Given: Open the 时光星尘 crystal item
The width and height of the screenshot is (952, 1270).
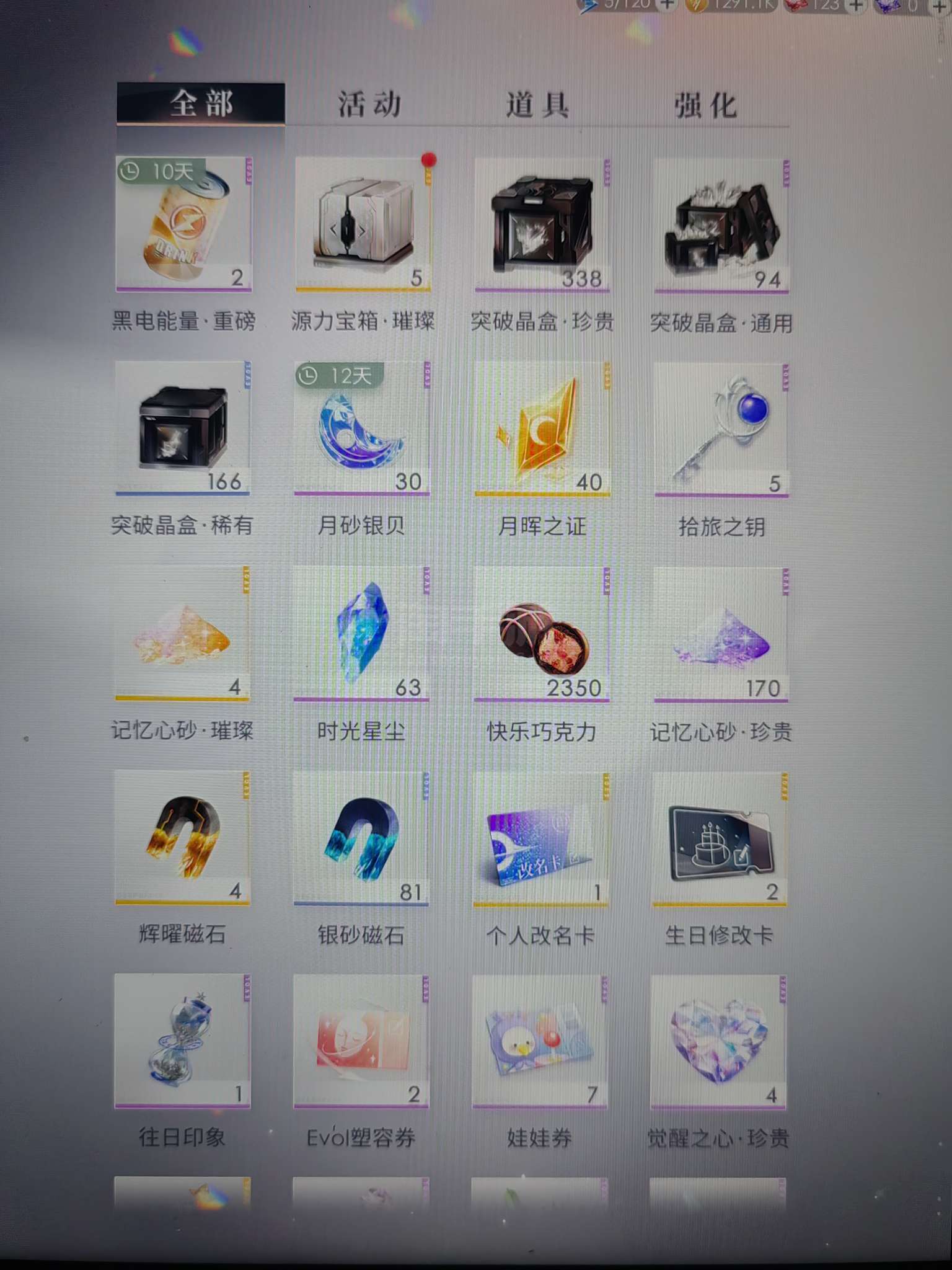Looking at the screenshot, I should point(362,634).
